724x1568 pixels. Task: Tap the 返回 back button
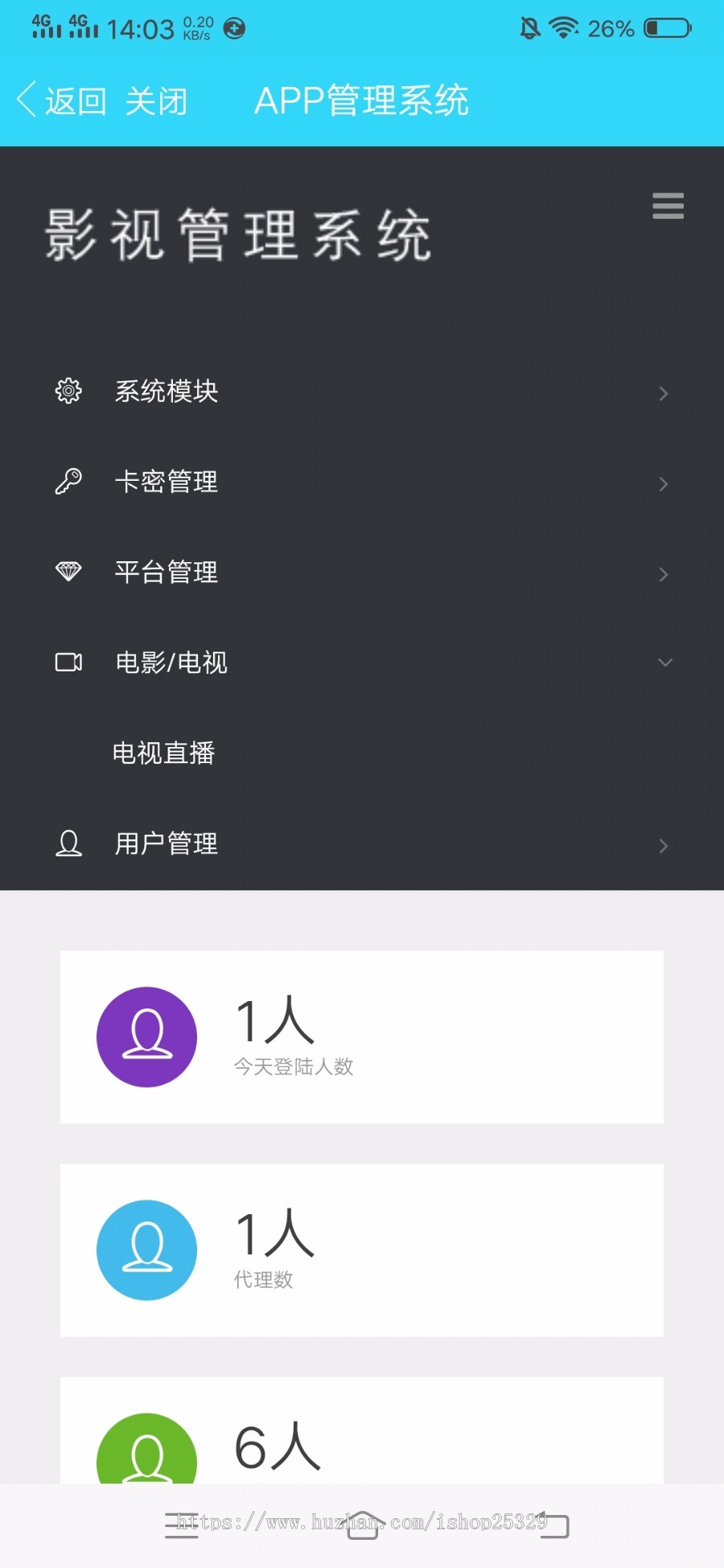tap(64, 101)
